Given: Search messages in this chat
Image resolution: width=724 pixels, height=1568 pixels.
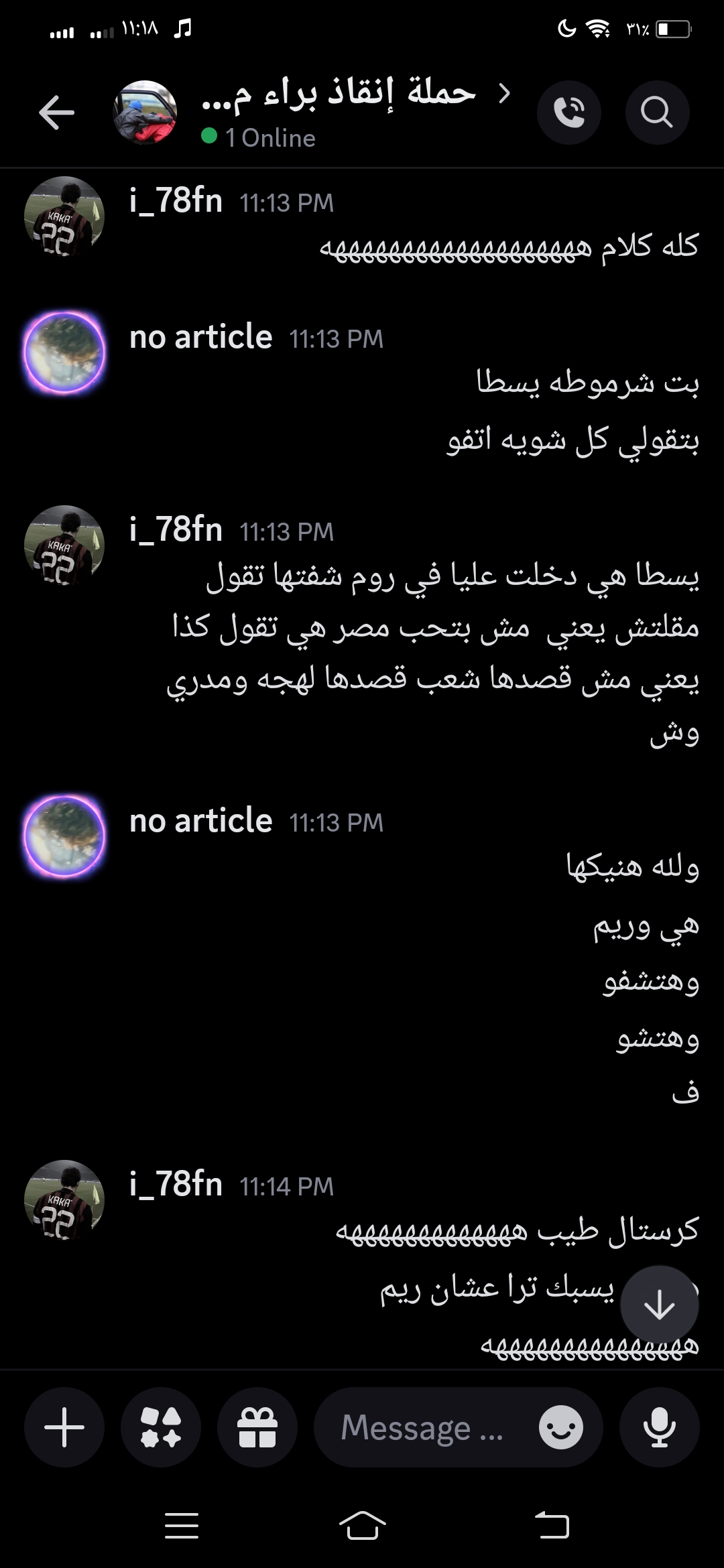Looking at the screenshot, I should pyautogui.click(x=656, y=112).
